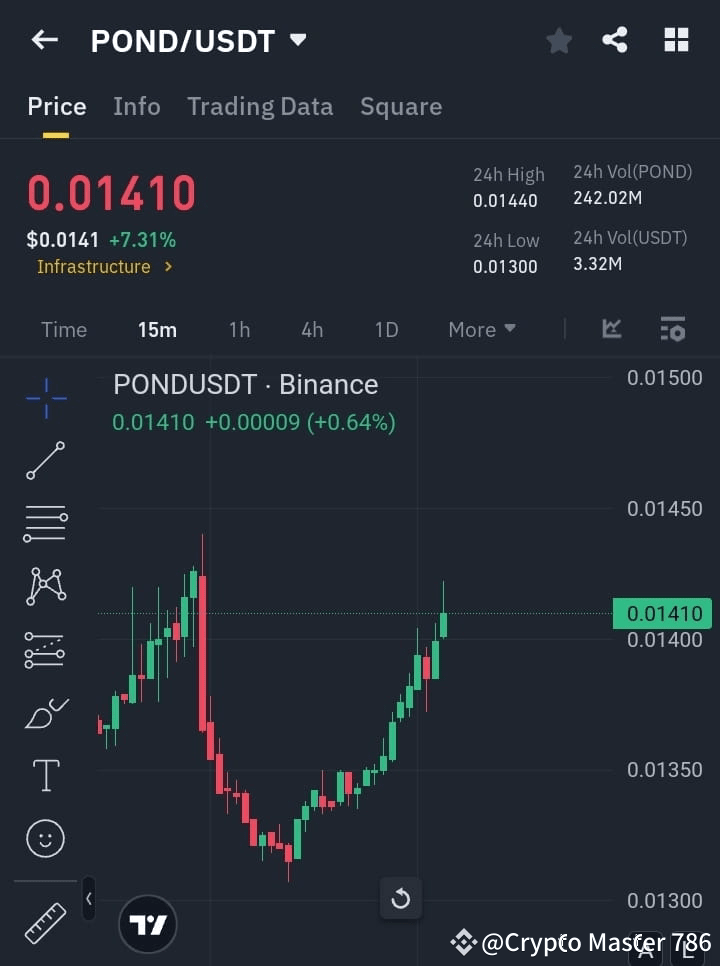Select the 1h timeframe

click(x=239, y=329)
